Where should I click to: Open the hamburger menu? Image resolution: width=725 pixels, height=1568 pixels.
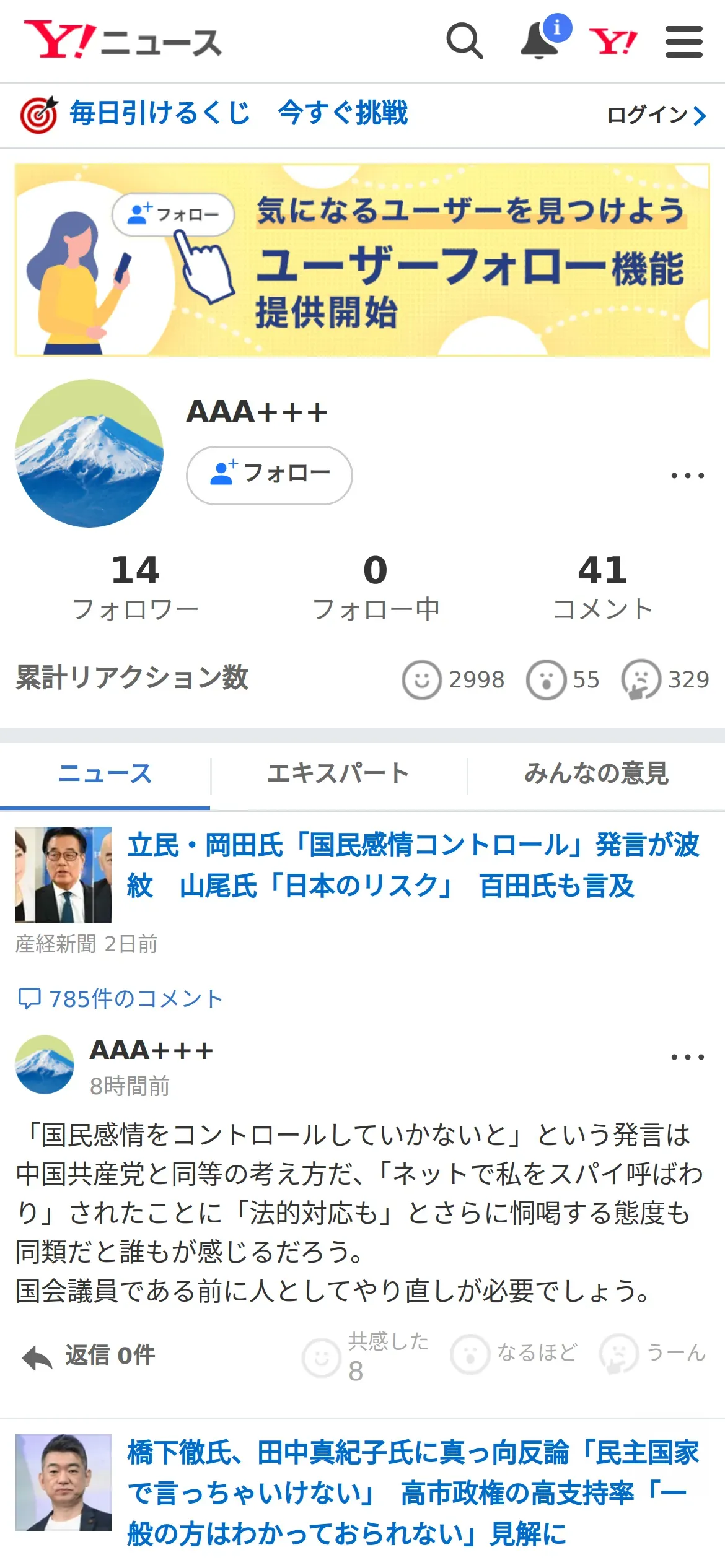click(683, 41)
